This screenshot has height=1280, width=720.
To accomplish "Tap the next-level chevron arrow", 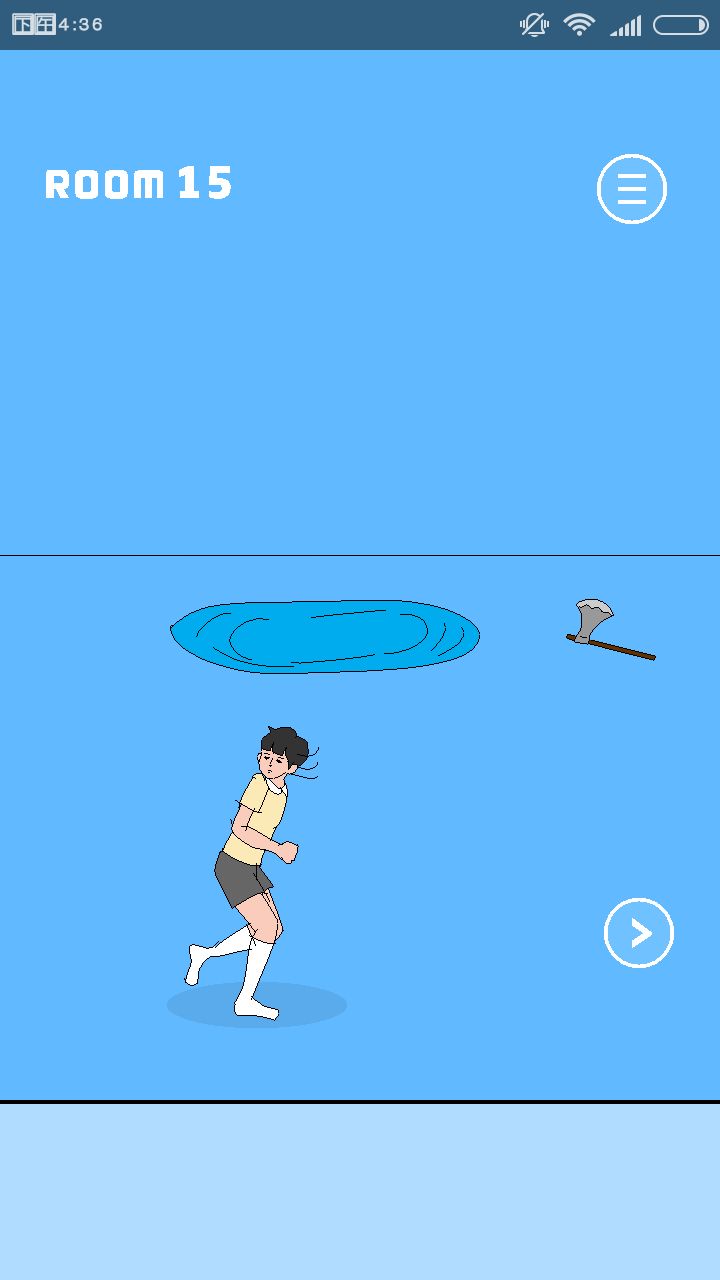I will pyautogui.click(x=638, y=932).
